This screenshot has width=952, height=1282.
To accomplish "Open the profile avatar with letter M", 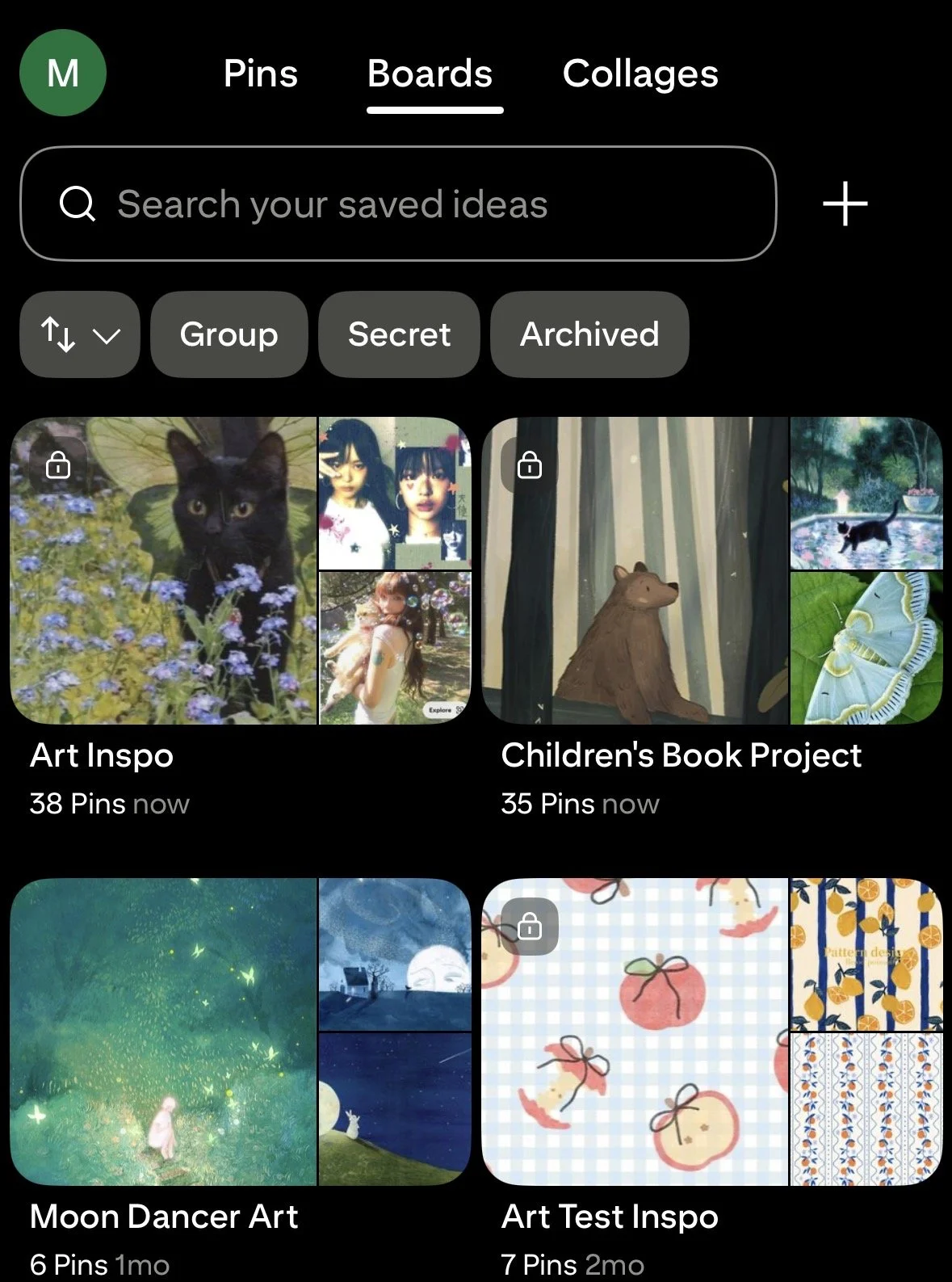I will click(x=63, y=73).
